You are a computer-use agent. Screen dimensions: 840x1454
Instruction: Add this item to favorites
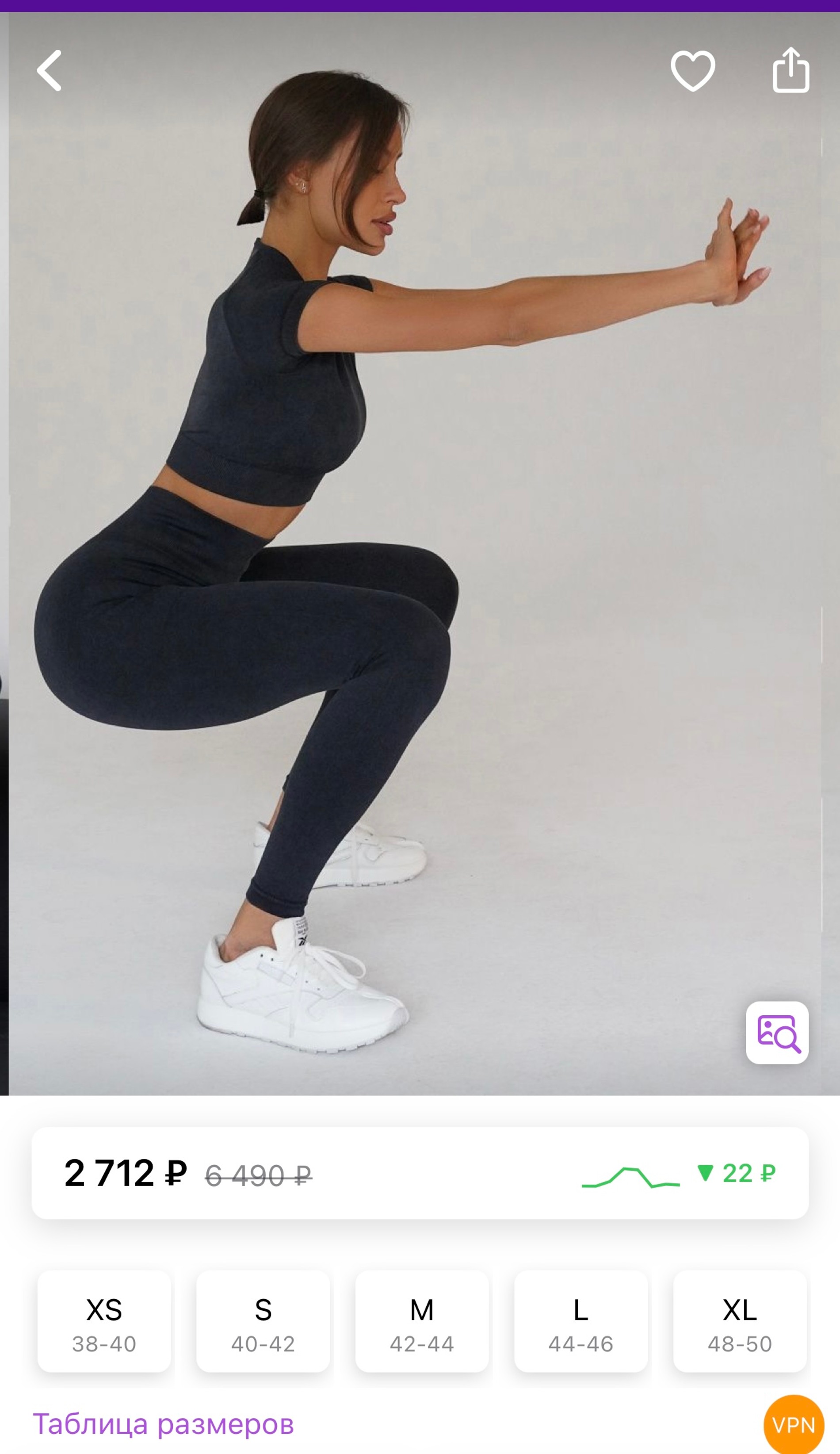[x=692, y=70]
